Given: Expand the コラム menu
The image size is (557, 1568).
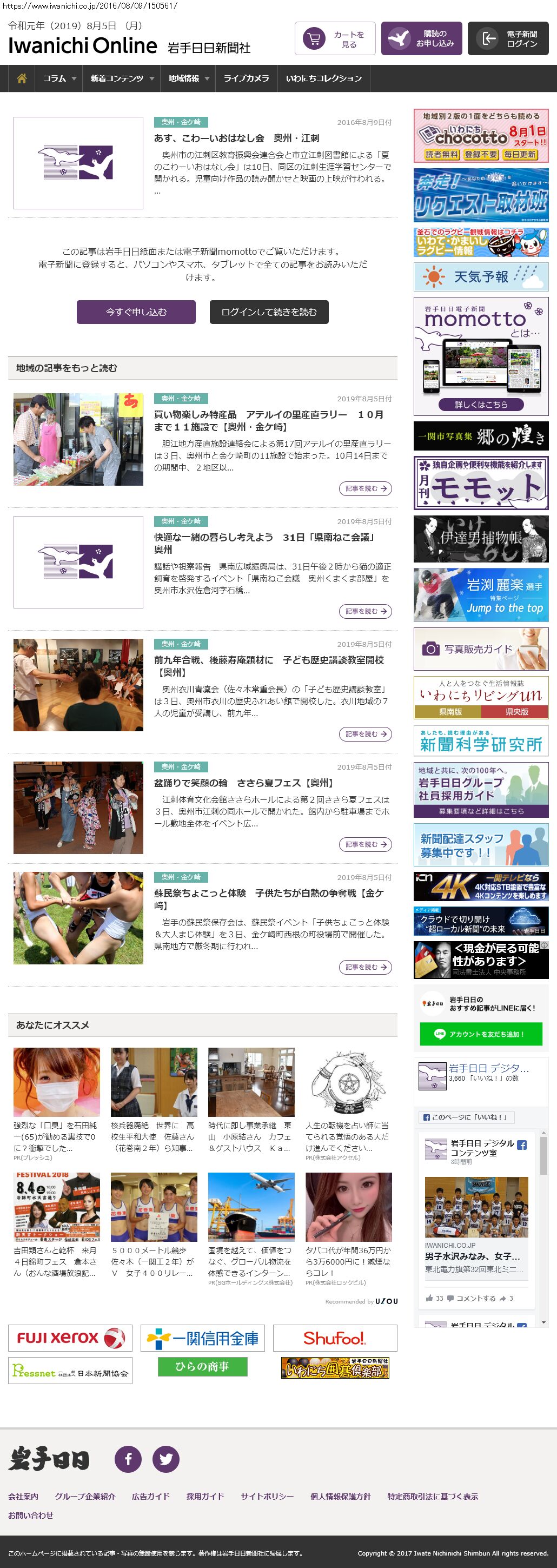Looking at the screenshot, I should (x=59, y=78).
